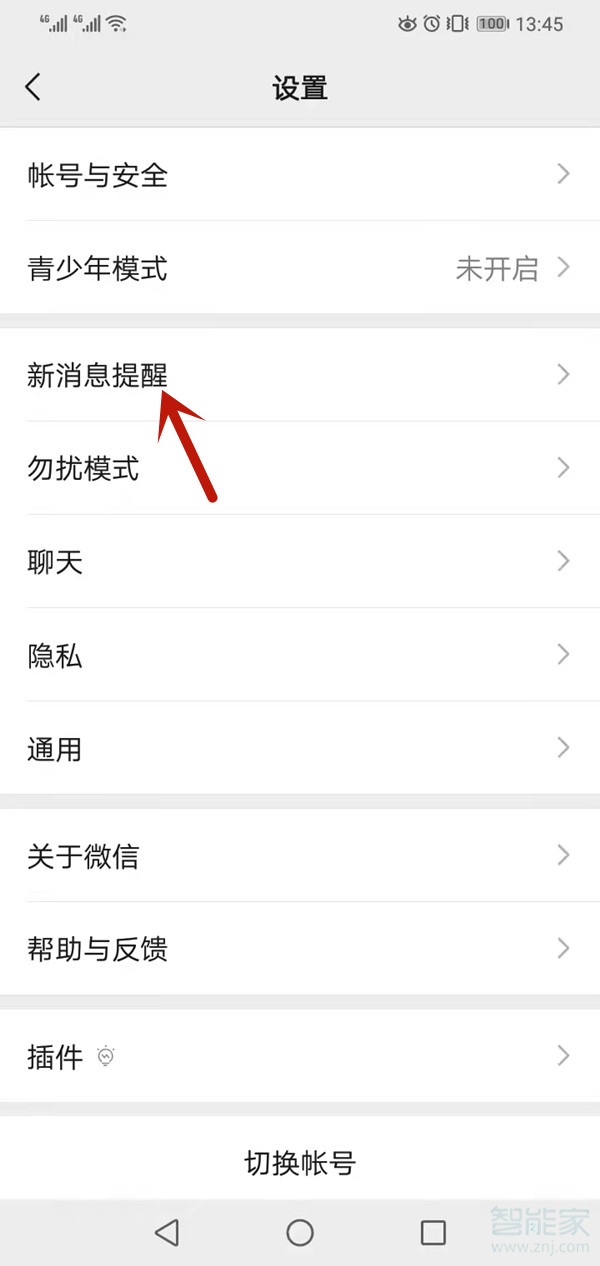The width and height of the screenshot is (600, 1266).
Task: Open 聊天 settings
Action: pyautogui.click(x=300, y=561)
